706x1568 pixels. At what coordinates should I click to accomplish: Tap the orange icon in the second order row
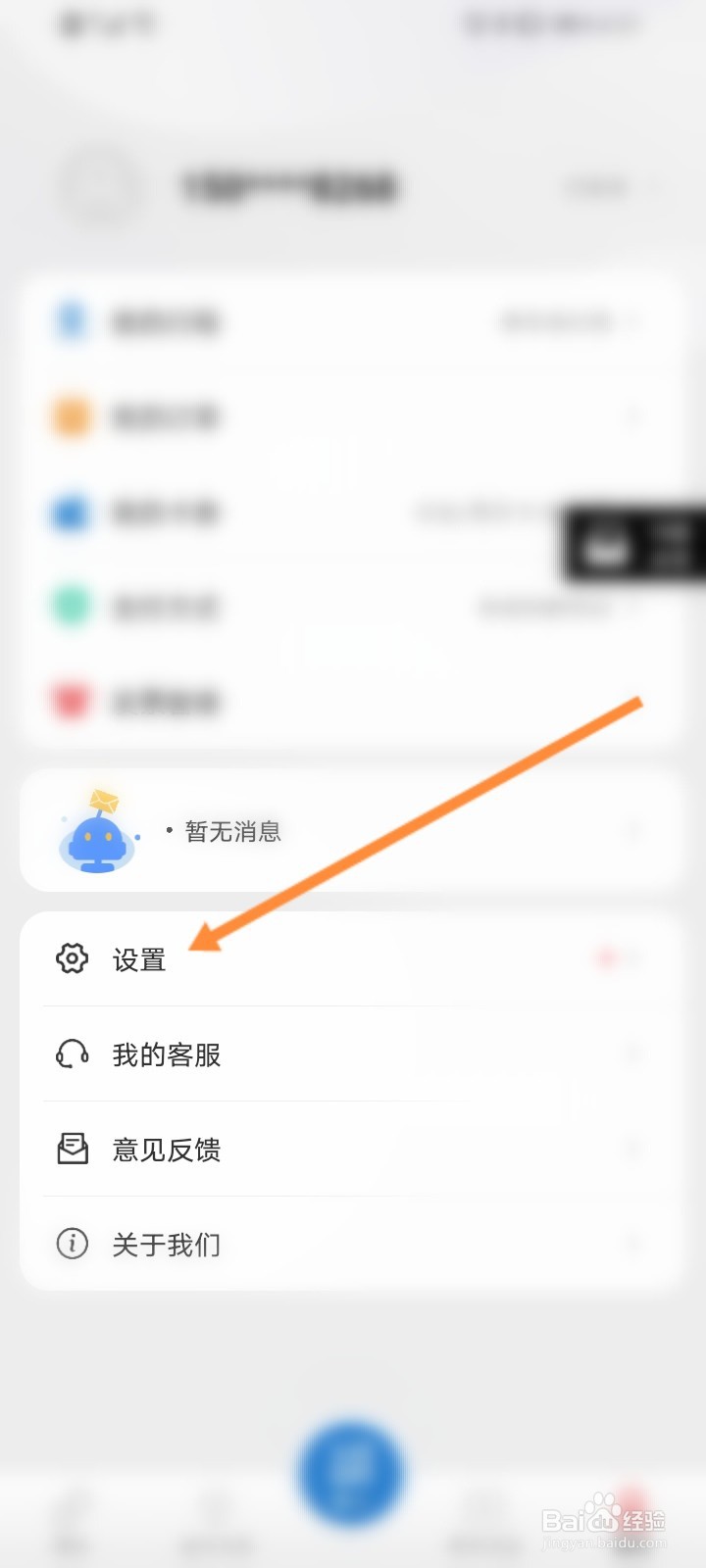tap(70, 416)
